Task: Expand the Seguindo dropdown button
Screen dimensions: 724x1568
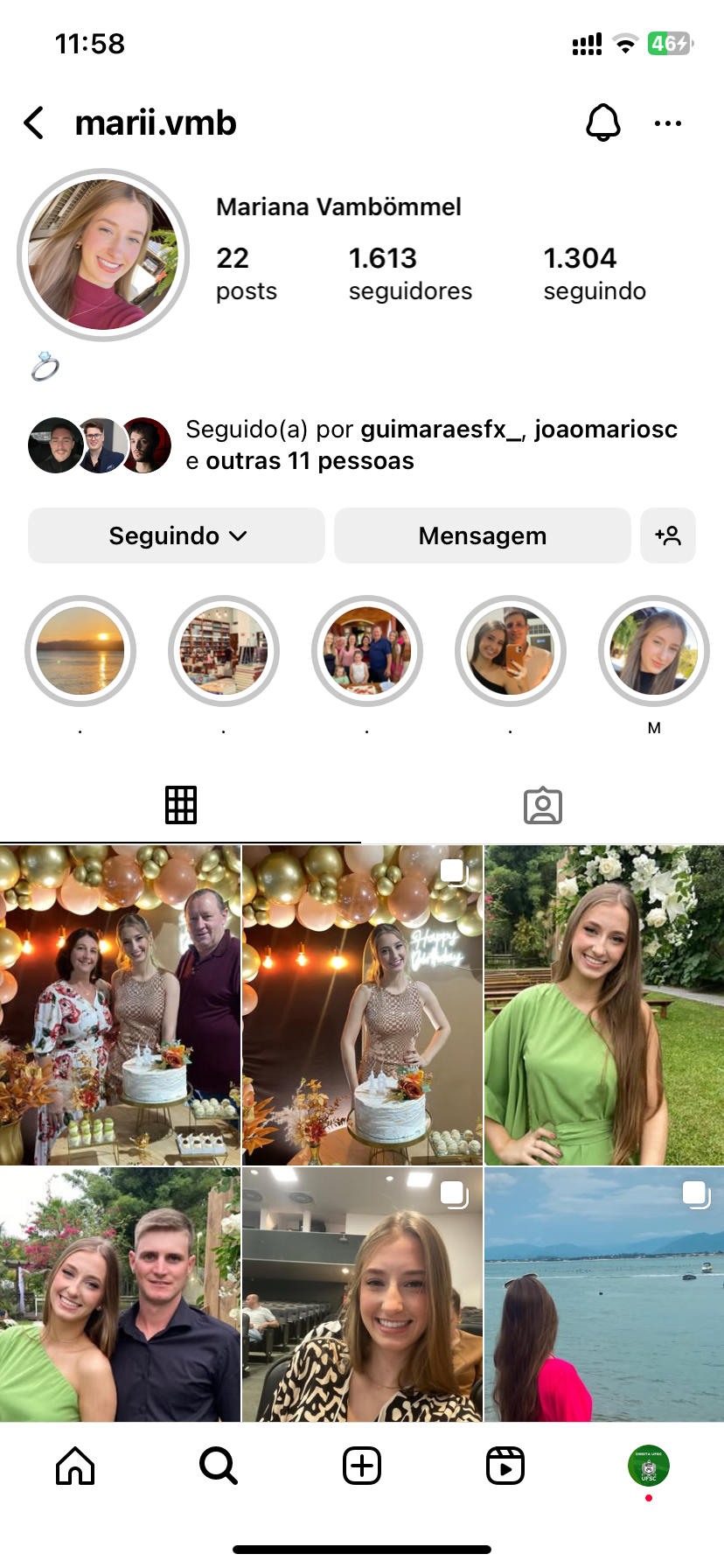Action: click(x=177, y=535)
